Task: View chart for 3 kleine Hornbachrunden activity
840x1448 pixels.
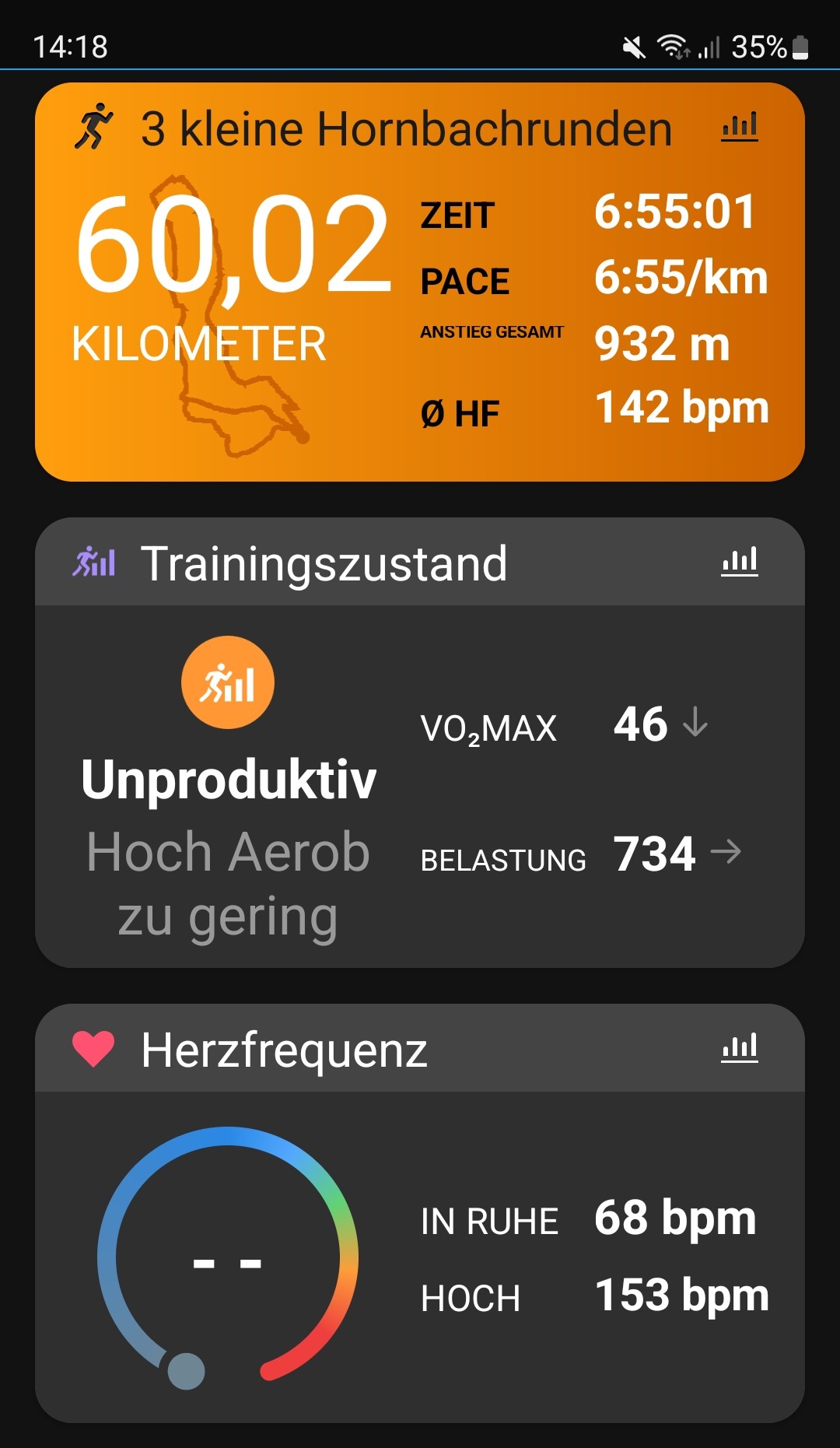Action: click(739, 127)
